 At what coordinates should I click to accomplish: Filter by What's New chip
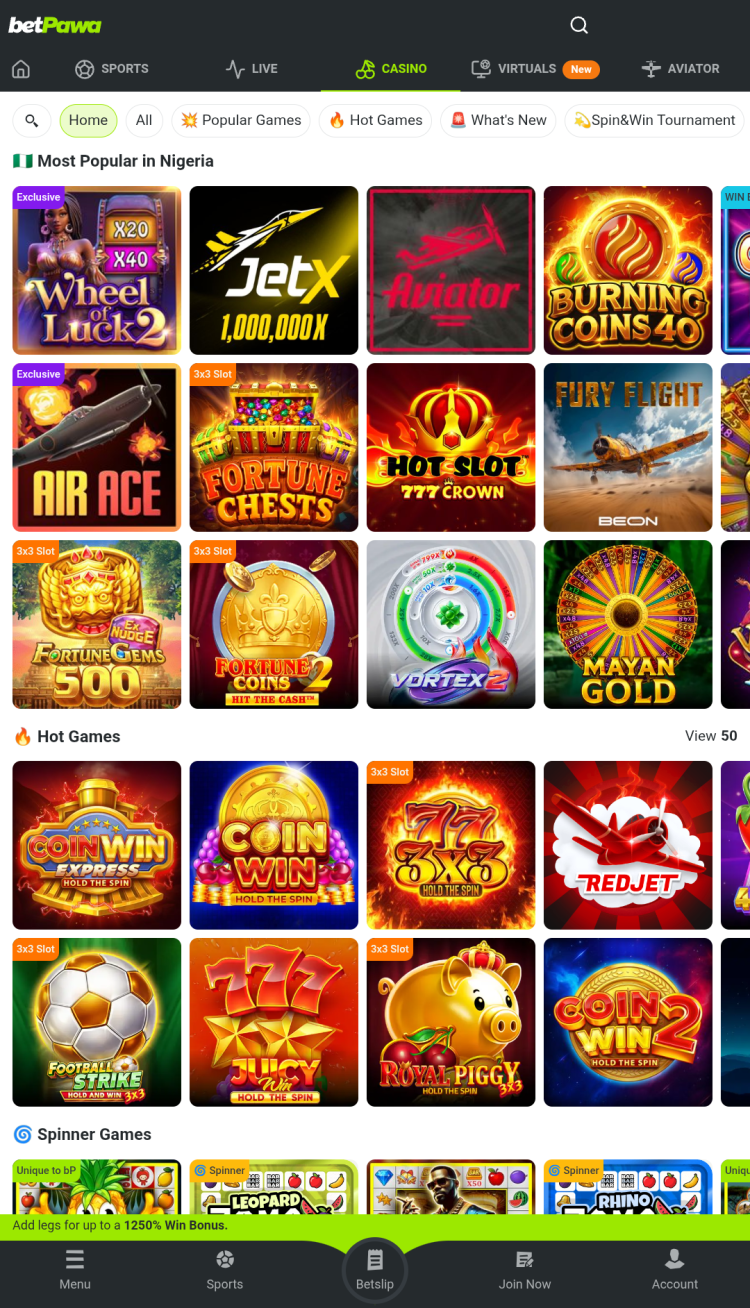(498, 120)
